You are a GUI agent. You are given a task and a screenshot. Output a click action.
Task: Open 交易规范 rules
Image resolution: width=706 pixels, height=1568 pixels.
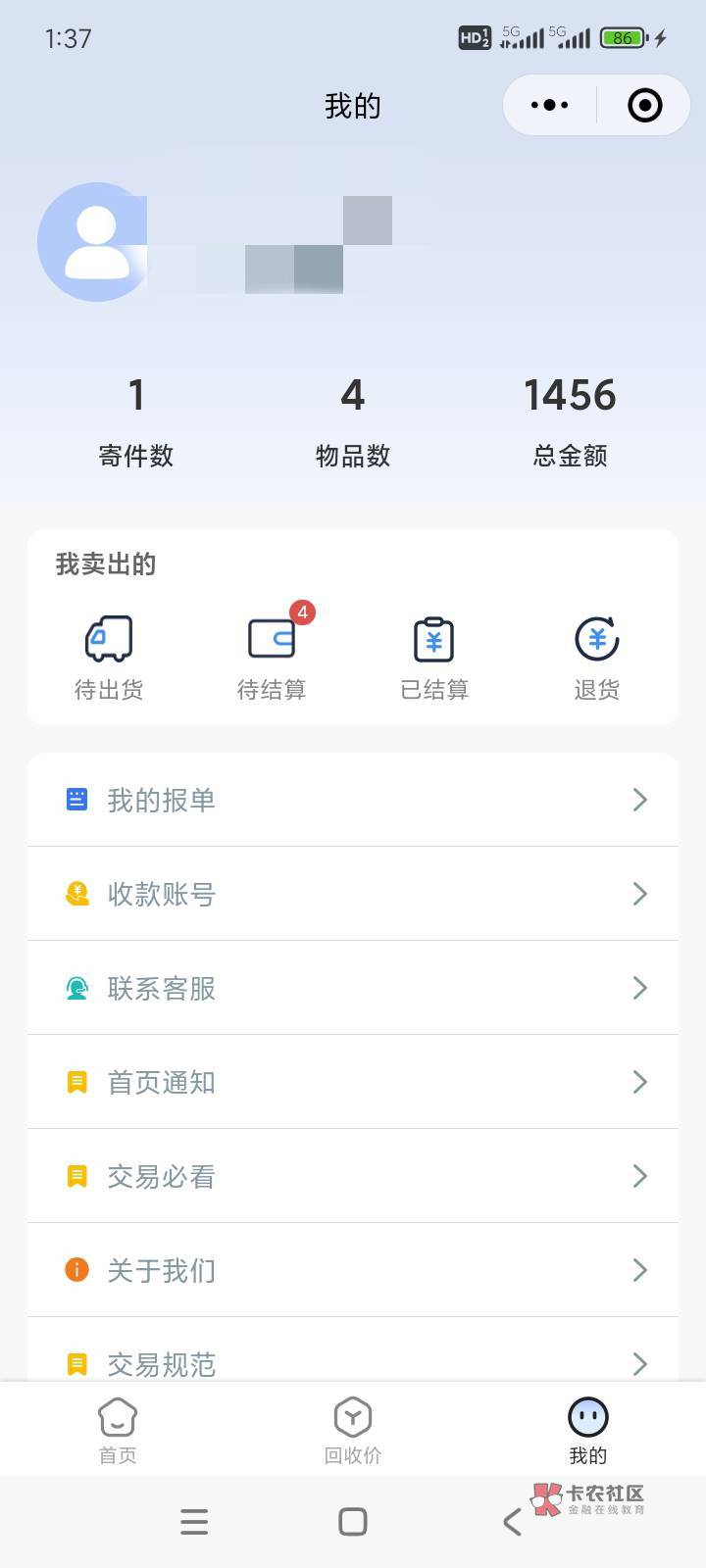[x=353, y=1350]
